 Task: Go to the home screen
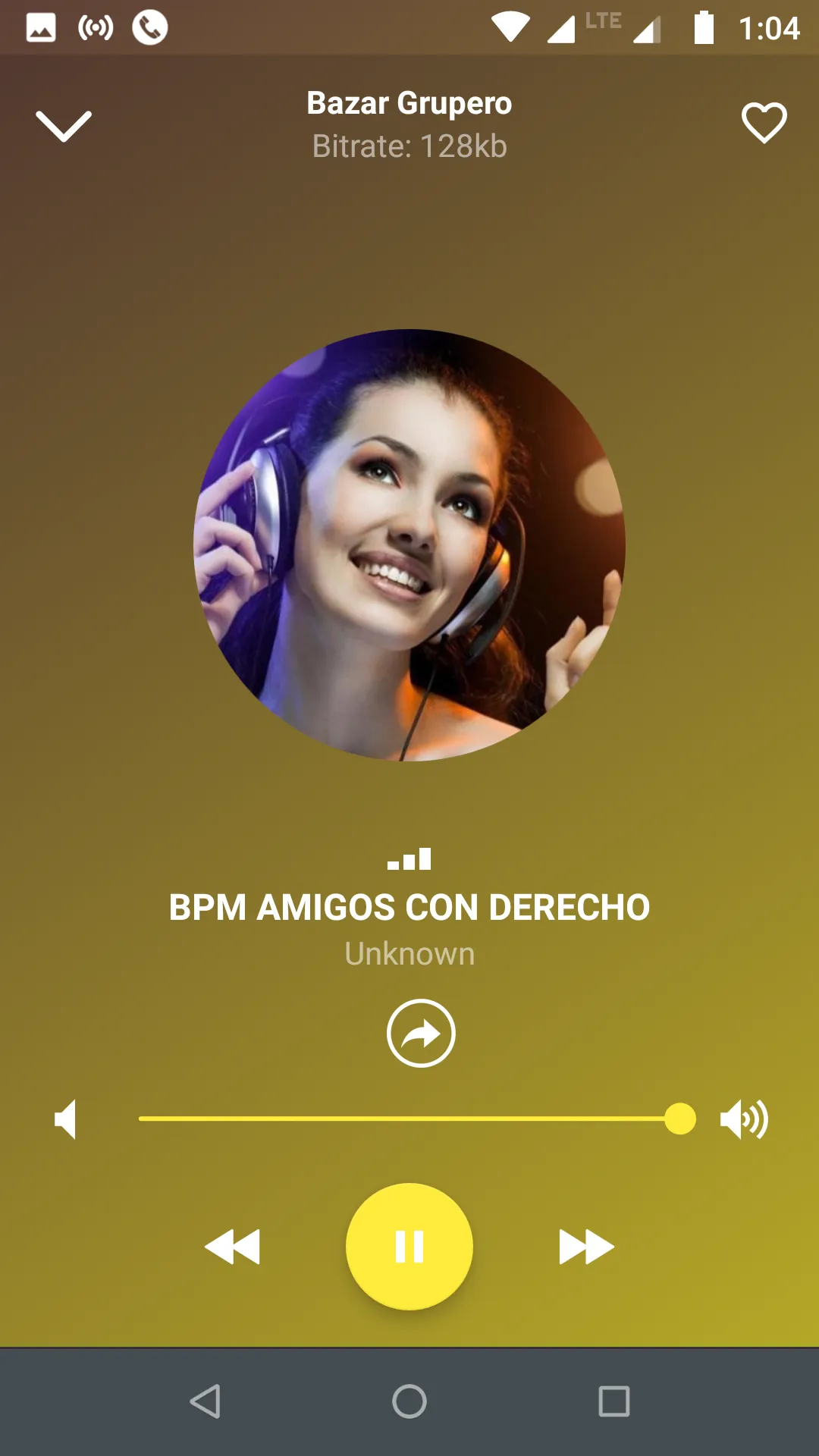[409, 1401]
